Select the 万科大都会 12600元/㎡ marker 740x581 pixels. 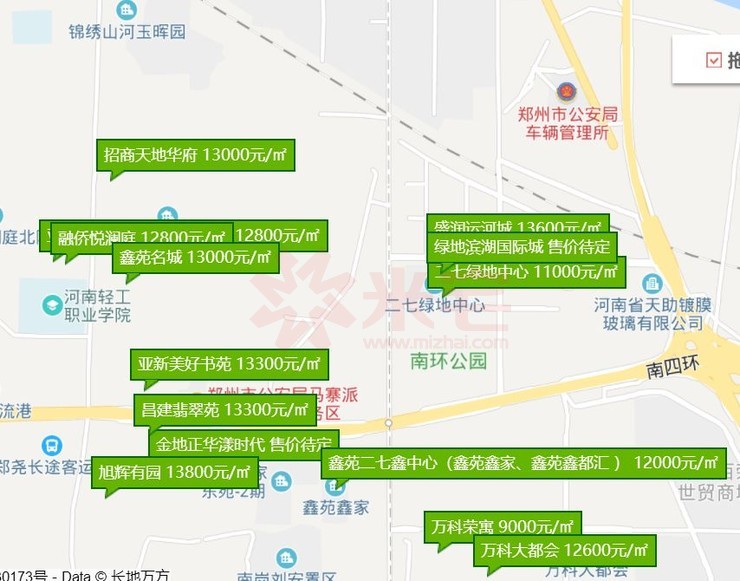click(x=564, y=550)
